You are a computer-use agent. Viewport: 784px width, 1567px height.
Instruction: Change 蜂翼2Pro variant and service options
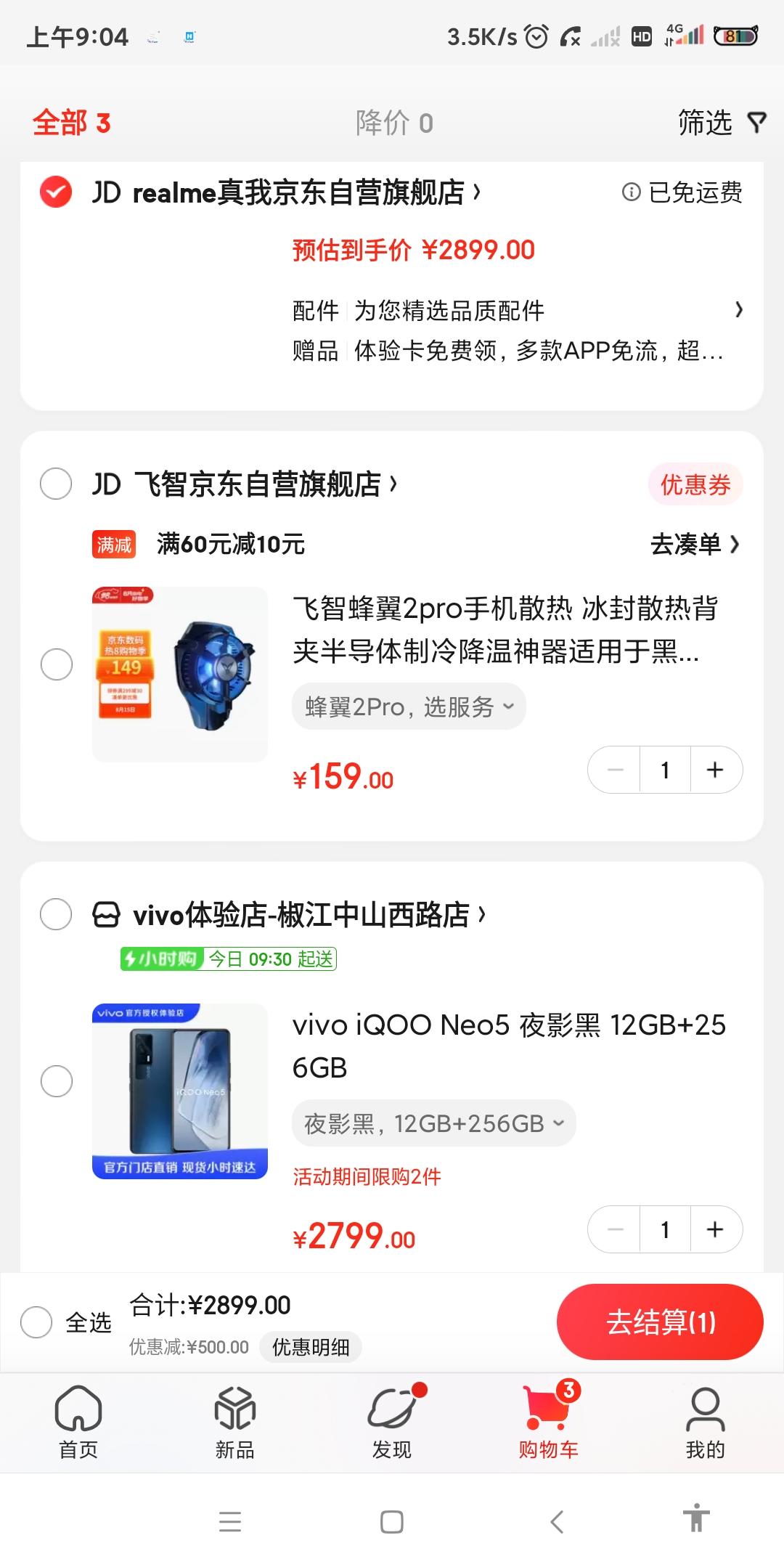[x=409, y=707]
